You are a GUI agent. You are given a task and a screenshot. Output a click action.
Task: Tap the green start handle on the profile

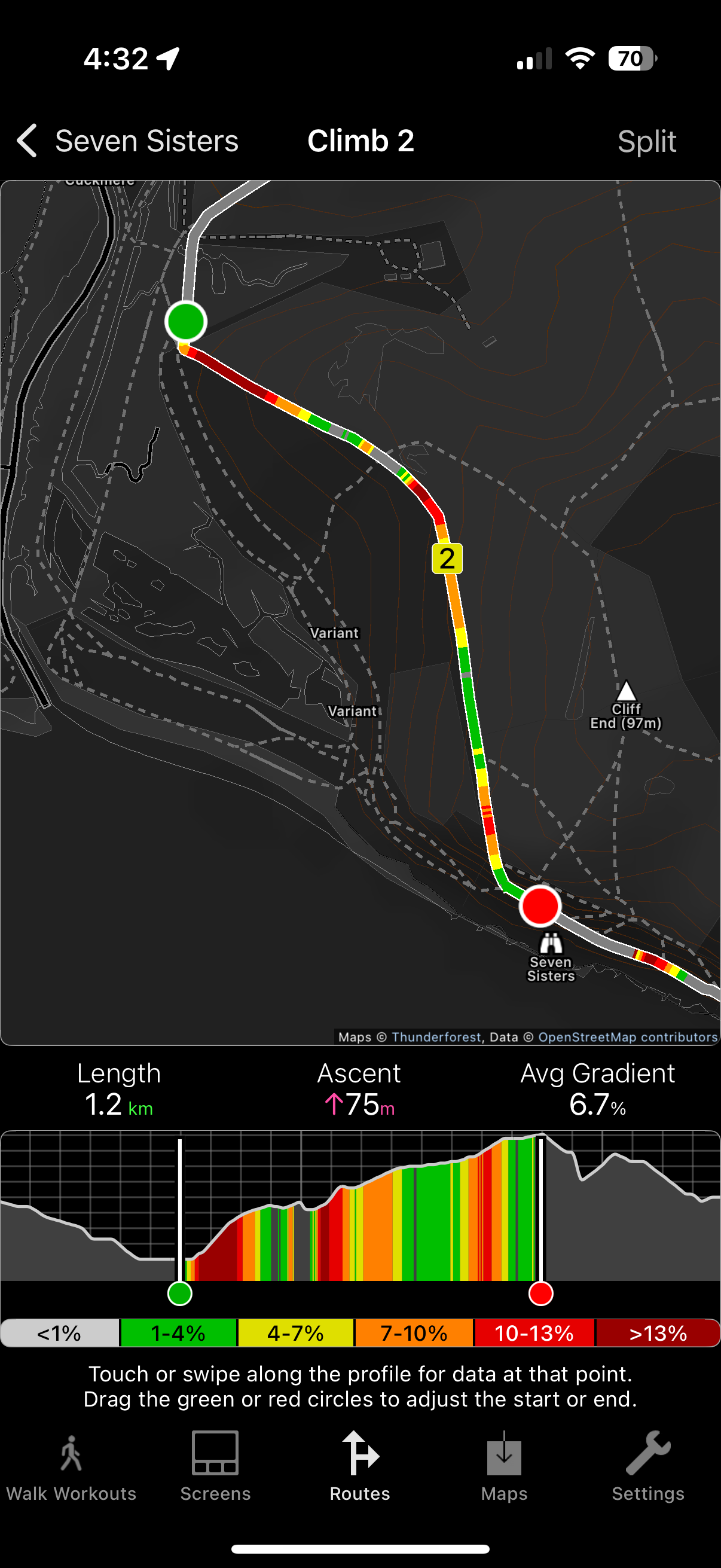[179, 1293]
